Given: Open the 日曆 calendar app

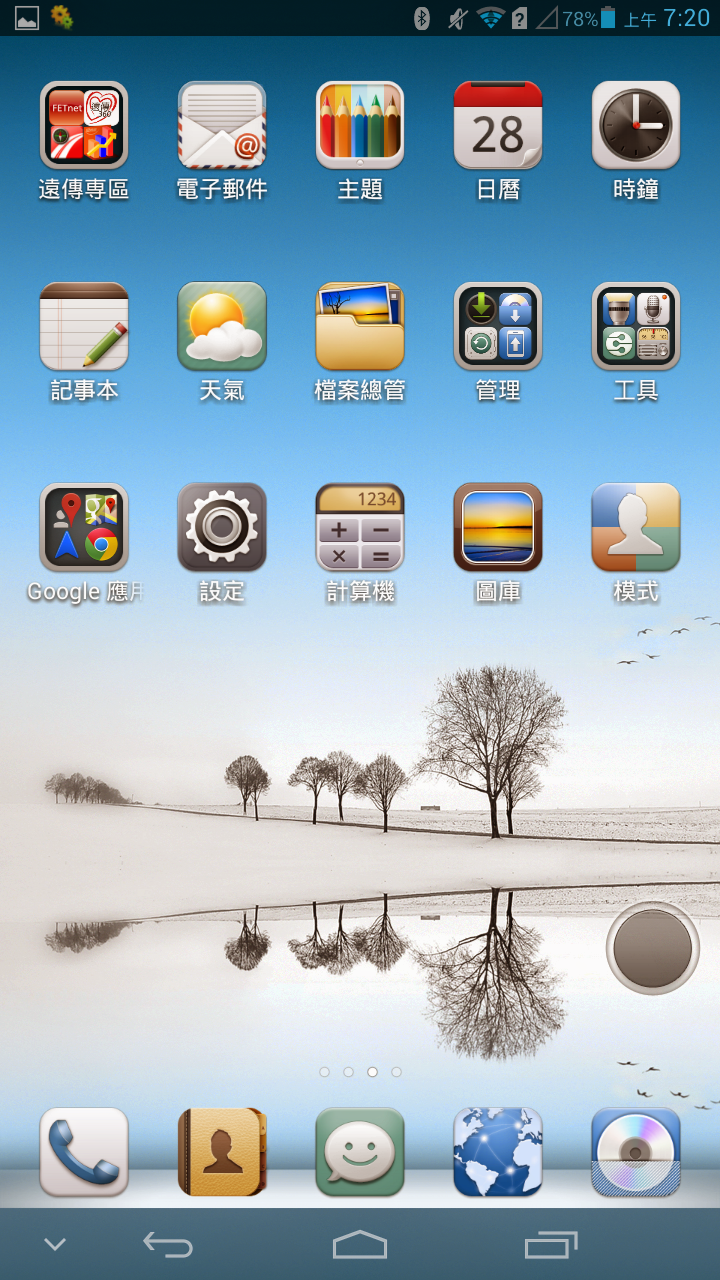Looking at the screenshot, I should pos(498,126).
